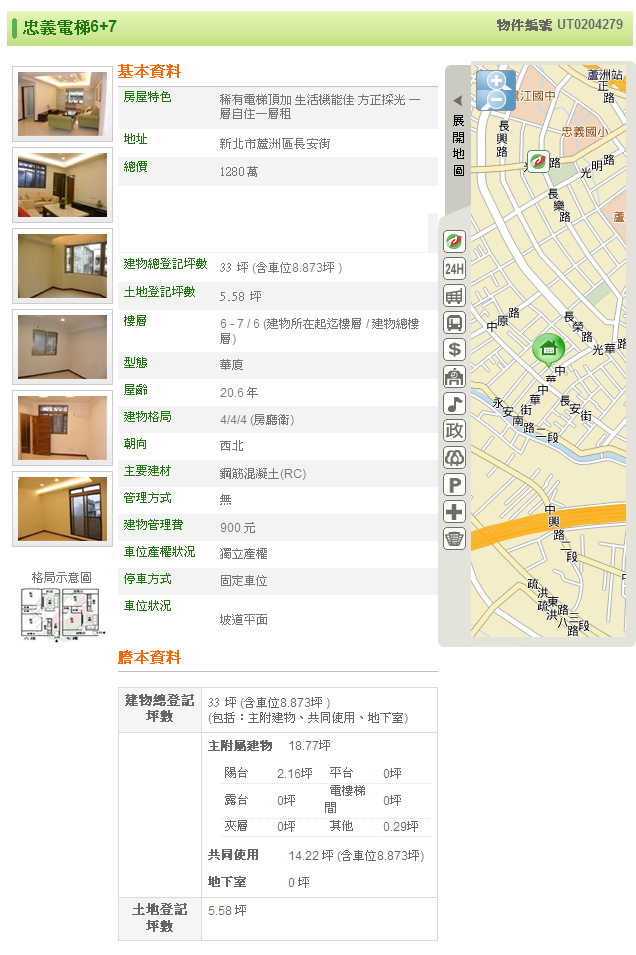This screenshot has height=955, width=636.
Task: Show hospitals with the plus icon
Action: [x=455, y=512]
